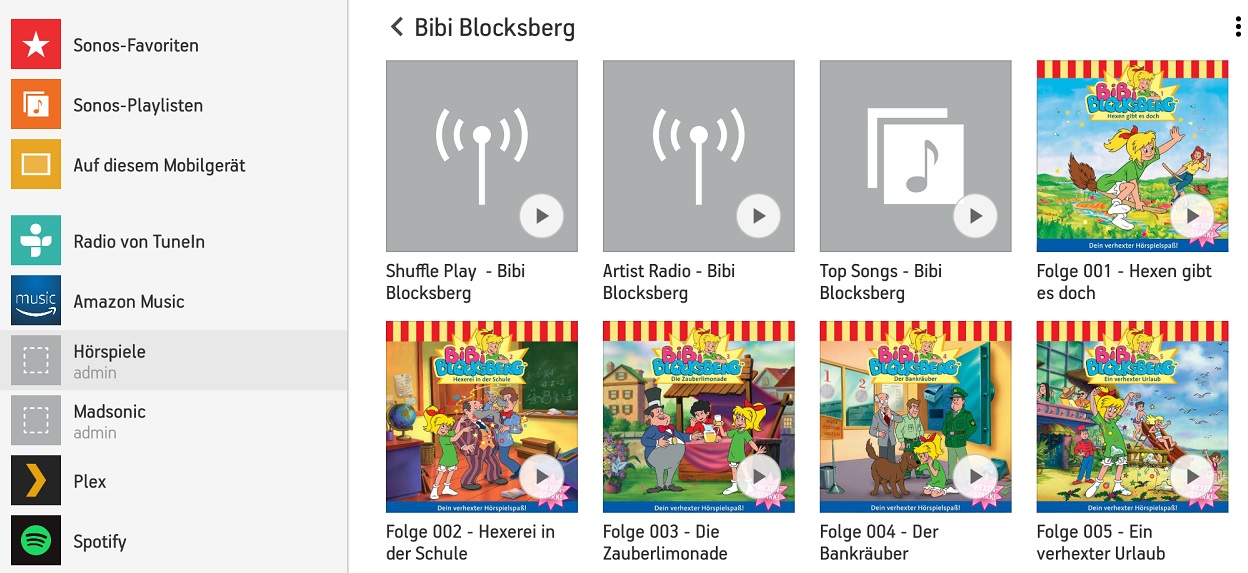
Task: Open the Madsonic service
Action: click(109, 421)
